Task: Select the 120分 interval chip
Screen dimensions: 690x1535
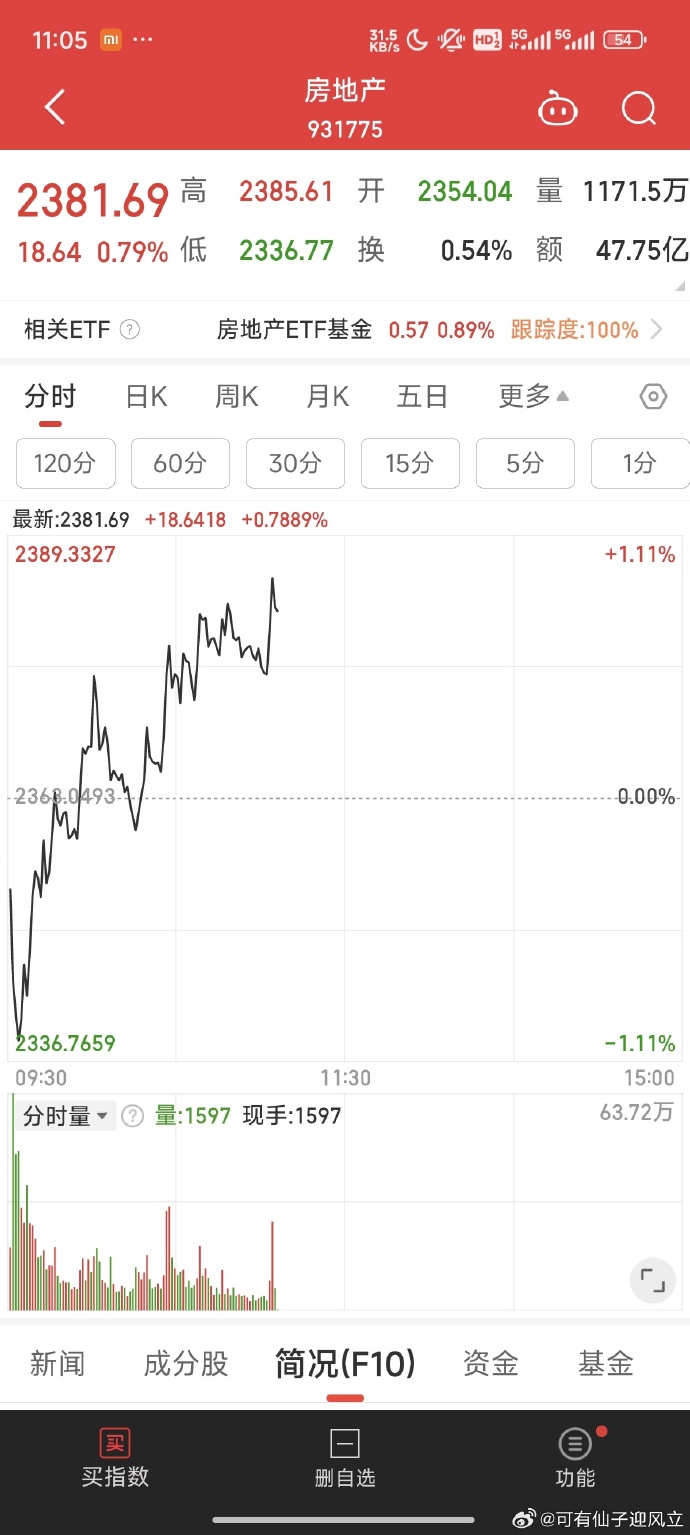Action: [x=65, y=463]
